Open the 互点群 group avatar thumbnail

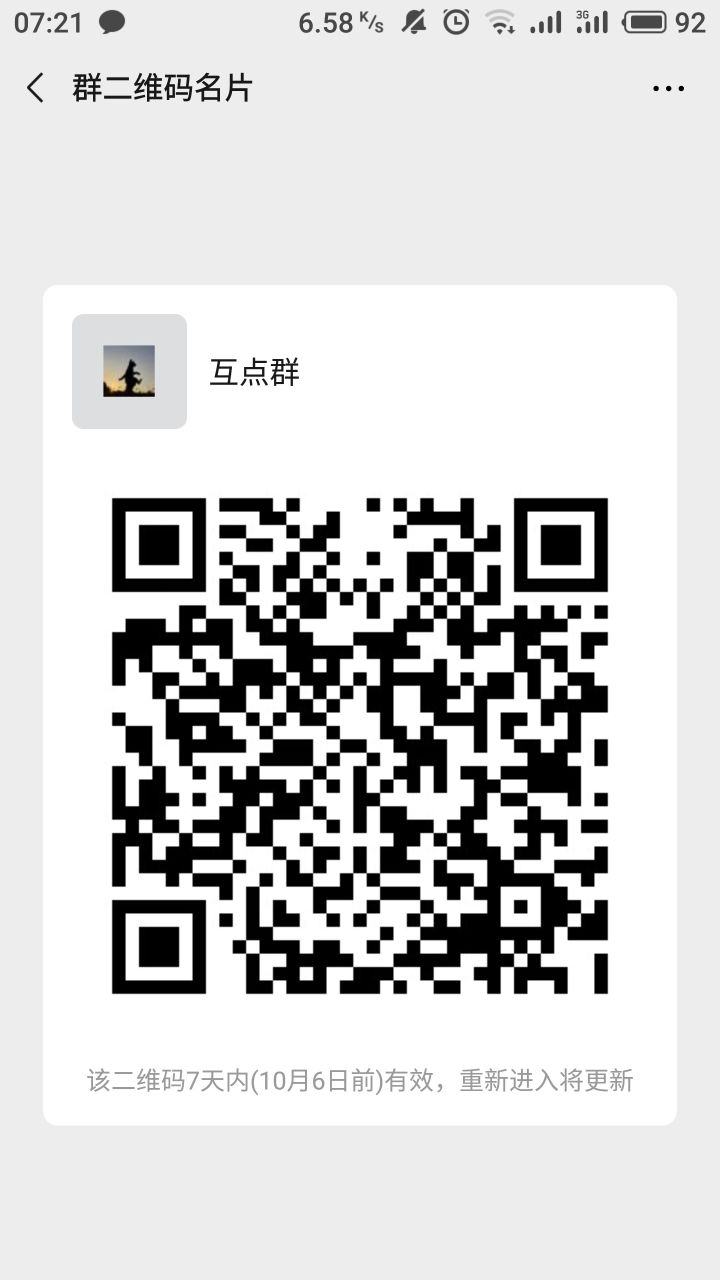pos(128,371)
